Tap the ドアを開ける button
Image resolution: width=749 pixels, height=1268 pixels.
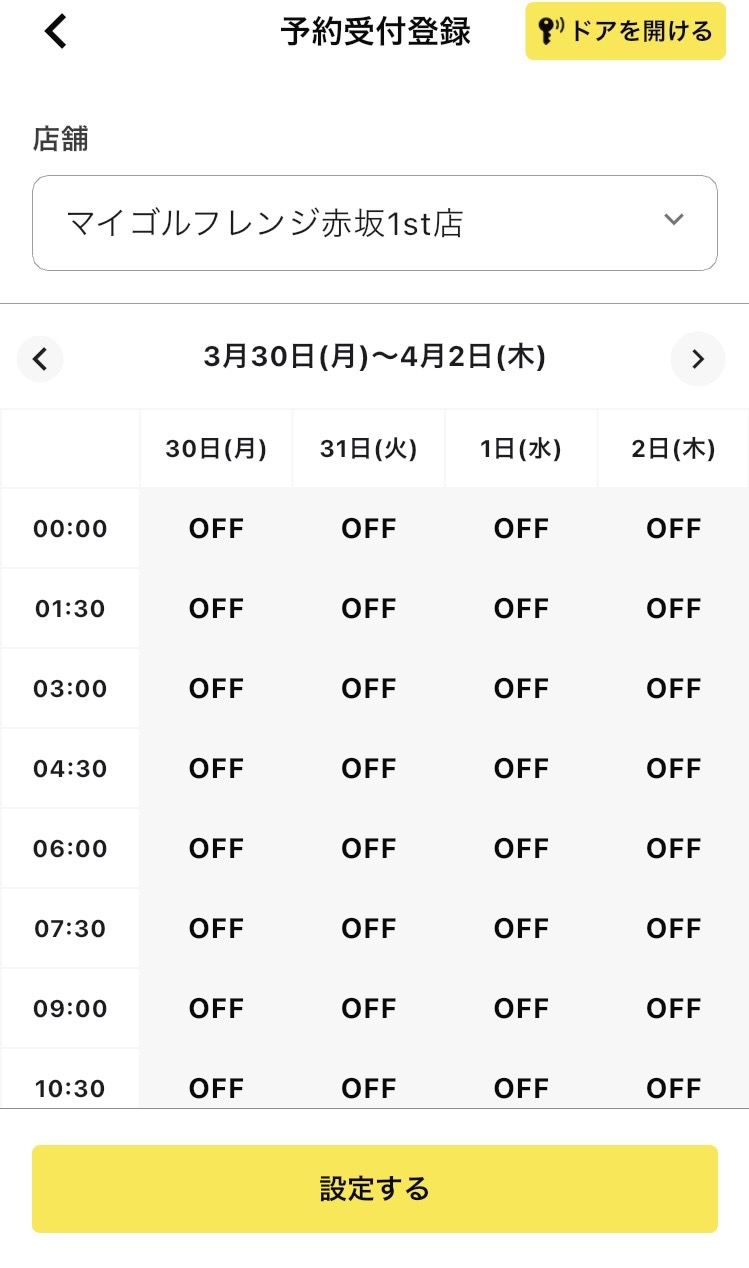[625, 31]
